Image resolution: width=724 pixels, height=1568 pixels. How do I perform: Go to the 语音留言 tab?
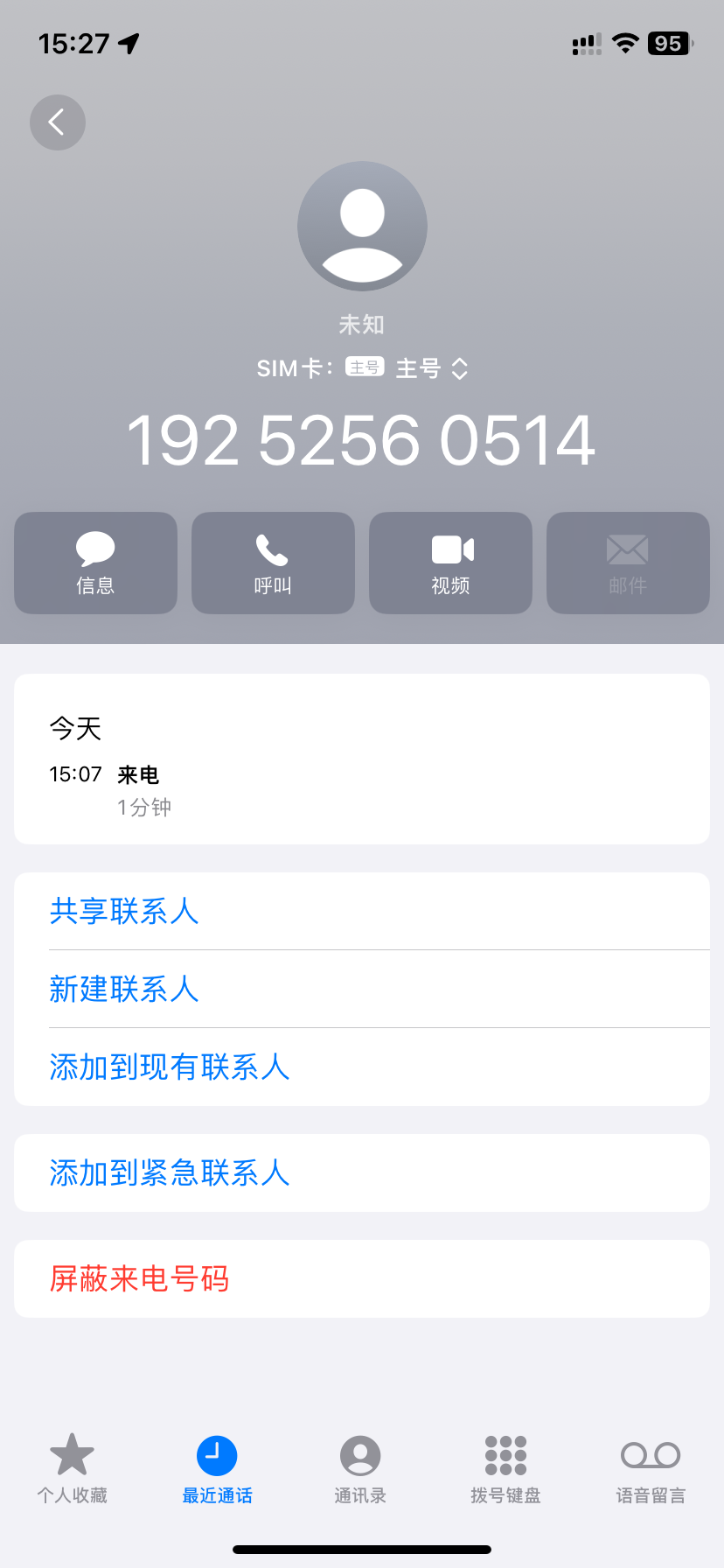coord(651,1469)
